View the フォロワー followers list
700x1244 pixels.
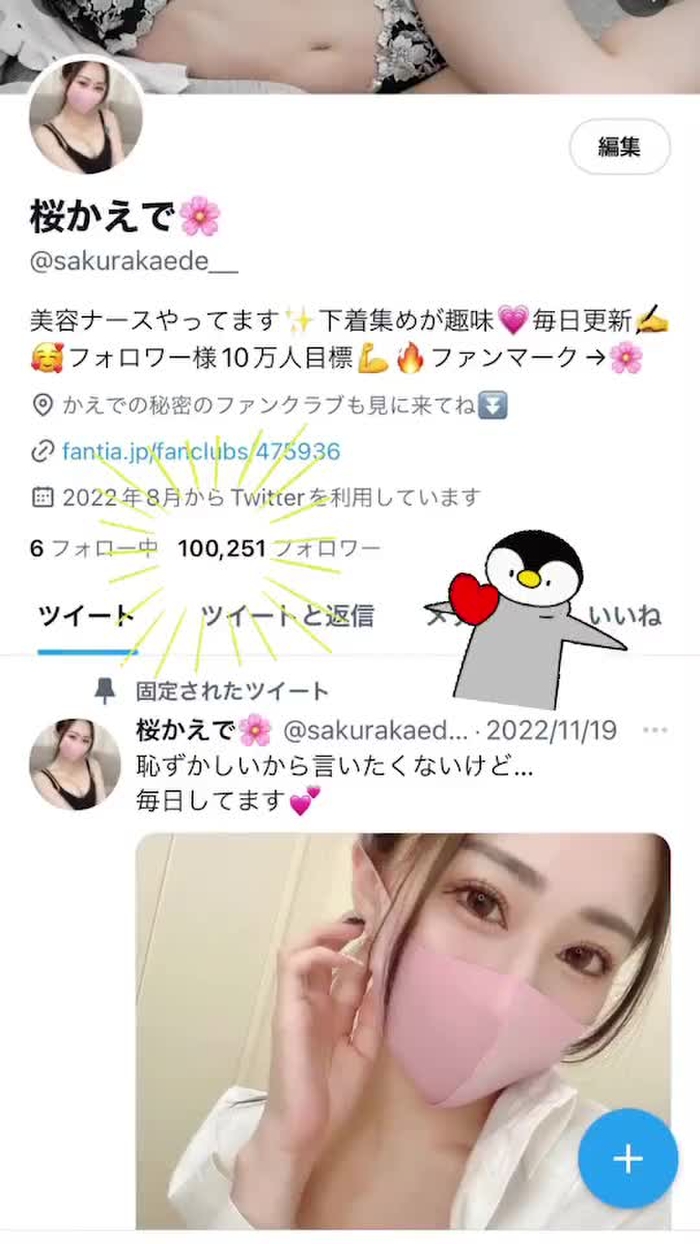(280, 548)
